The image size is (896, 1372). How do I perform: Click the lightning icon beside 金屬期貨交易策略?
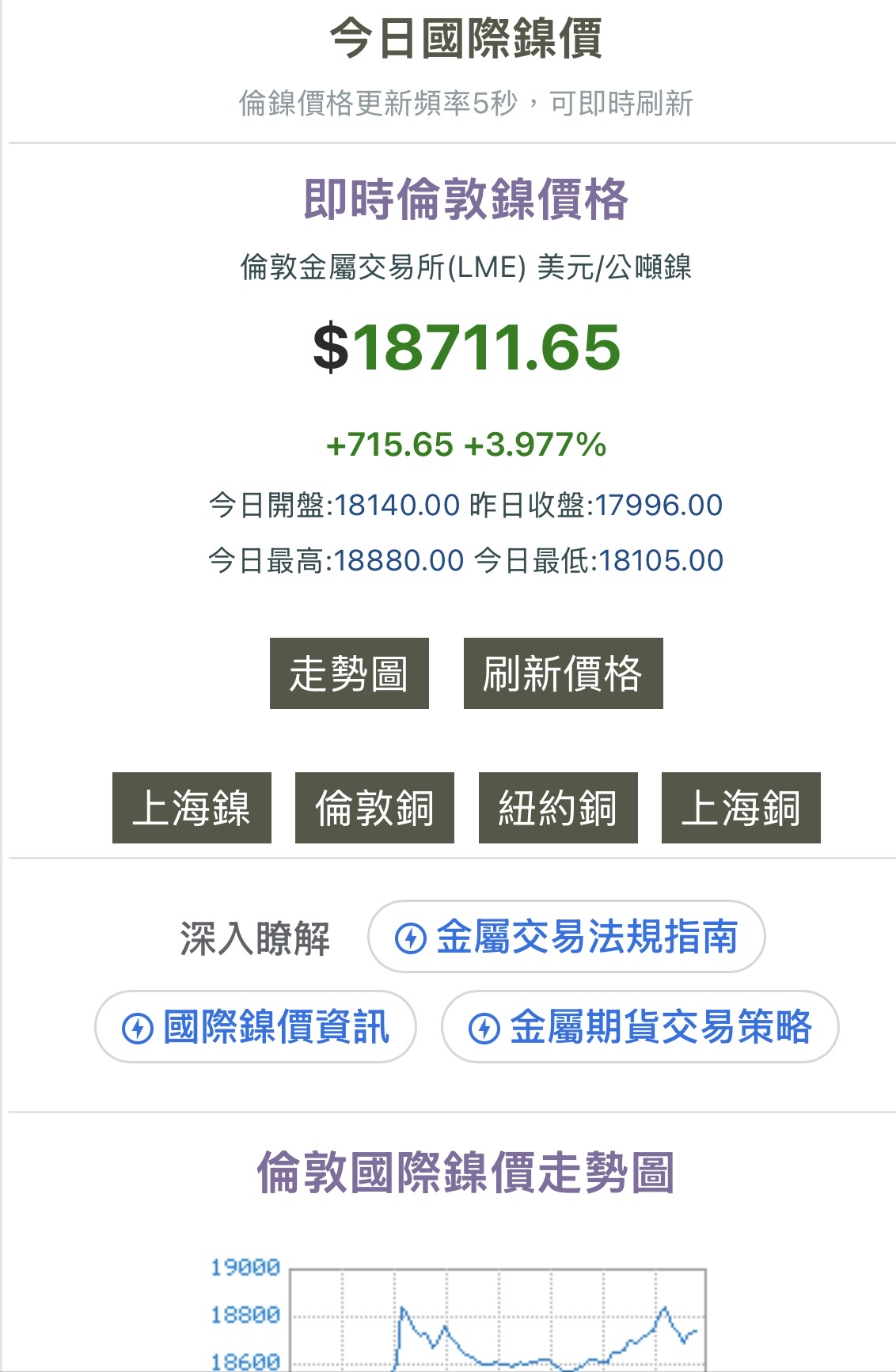tap(485, 1029)
